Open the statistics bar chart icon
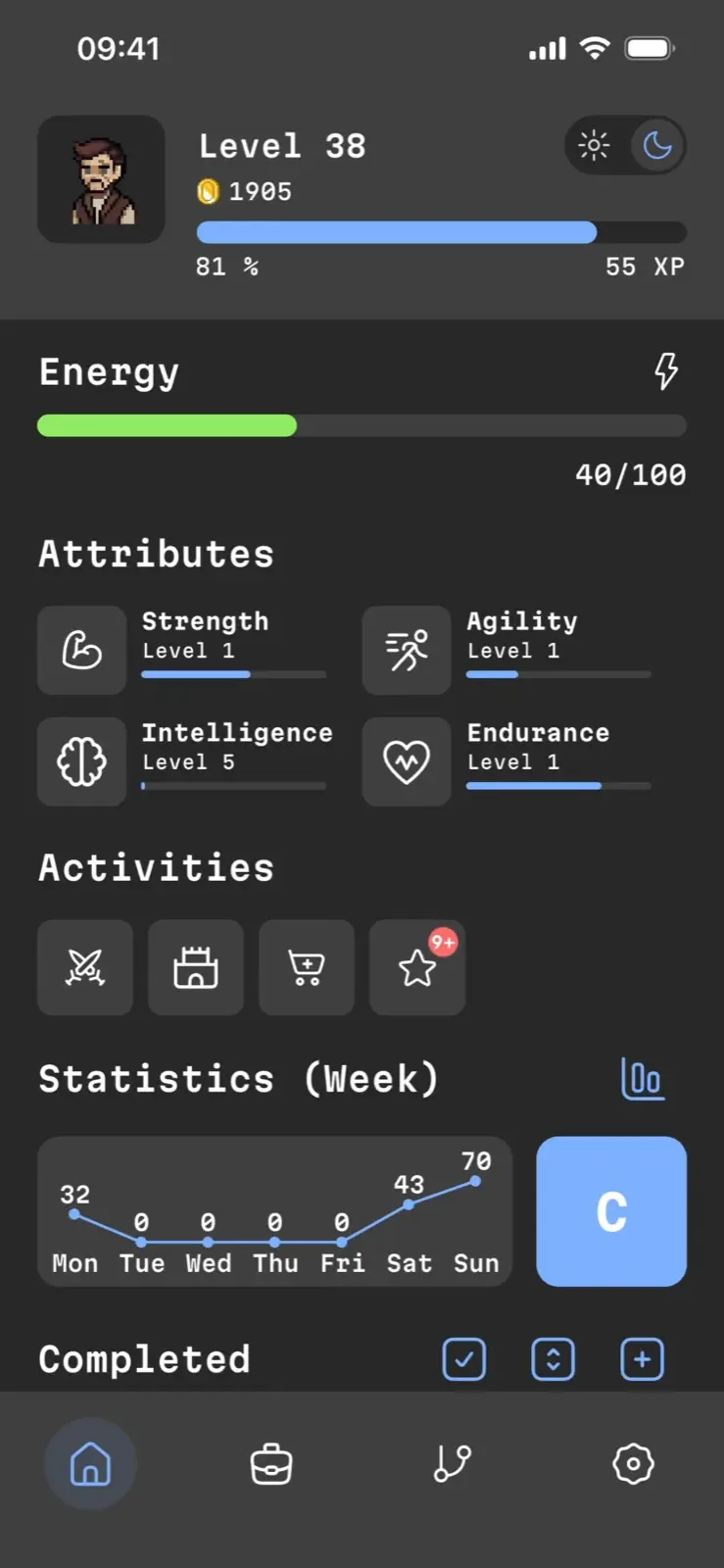Viewport: 724px width, 1568px height. (643, 1079)
